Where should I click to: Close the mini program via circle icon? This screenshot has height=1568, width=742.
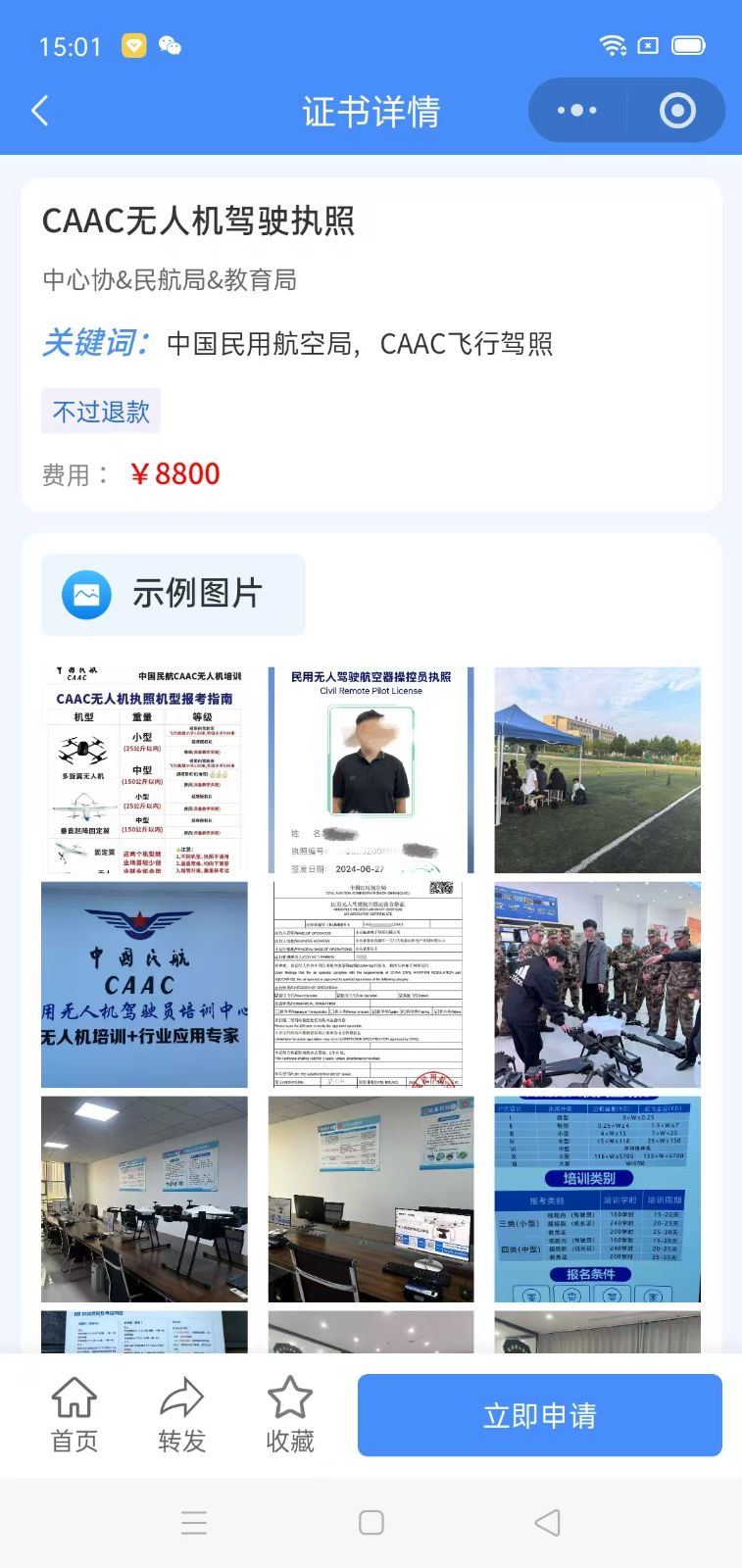tap(677, 111)
